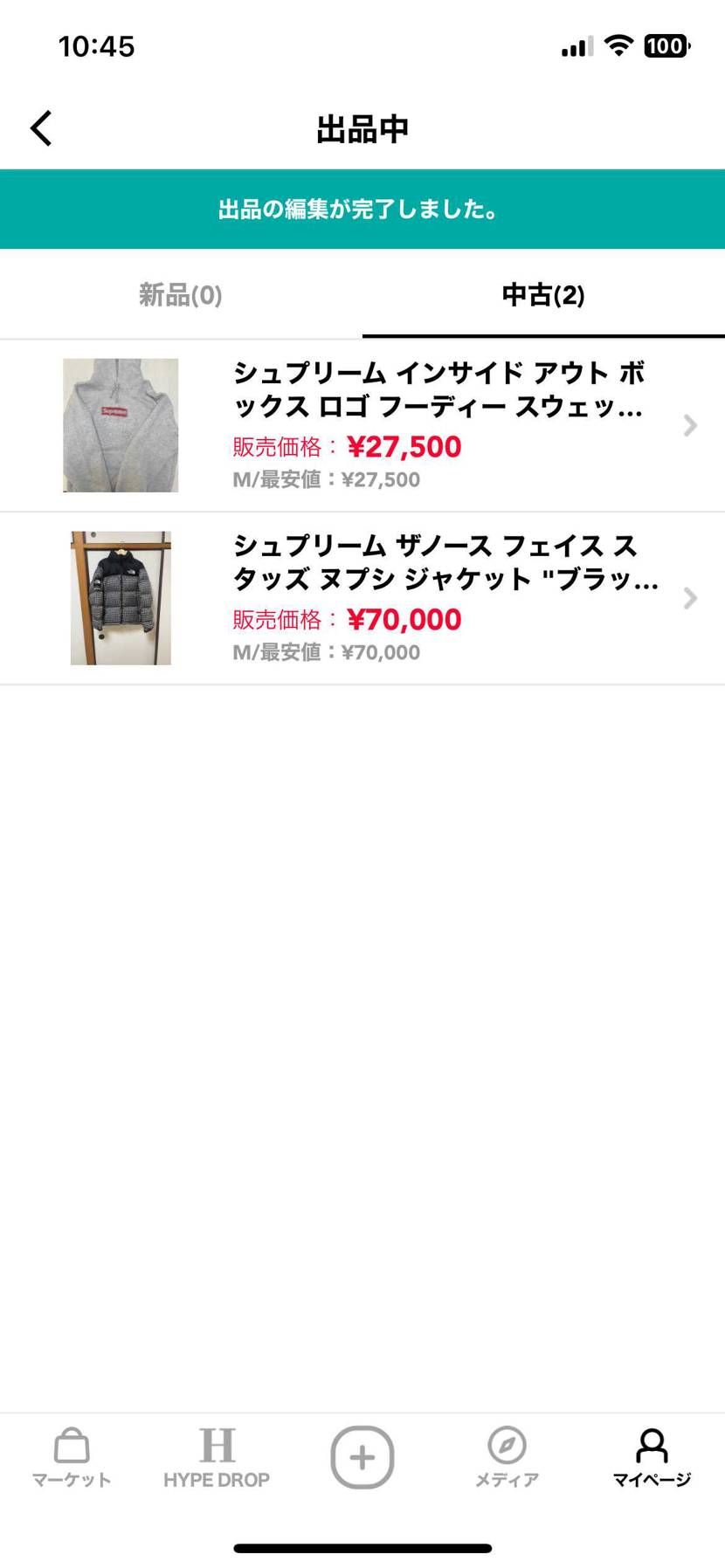Tap the back arrow to leave 出品中
Viewport: 725px width, 1568px height.
click(40, 127)
